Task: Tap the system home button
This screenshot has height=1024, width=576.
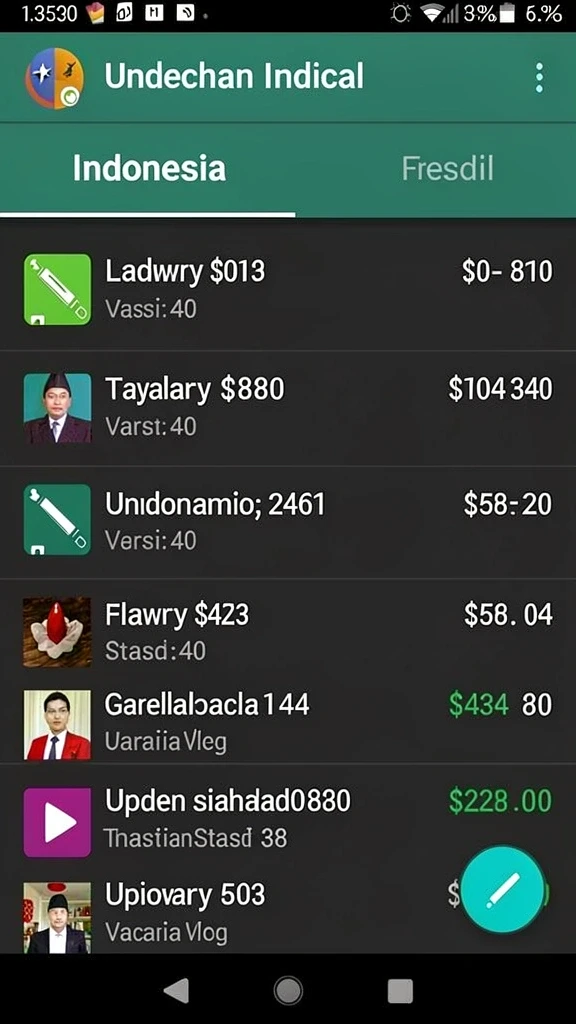Action: (x=288, y=990)
